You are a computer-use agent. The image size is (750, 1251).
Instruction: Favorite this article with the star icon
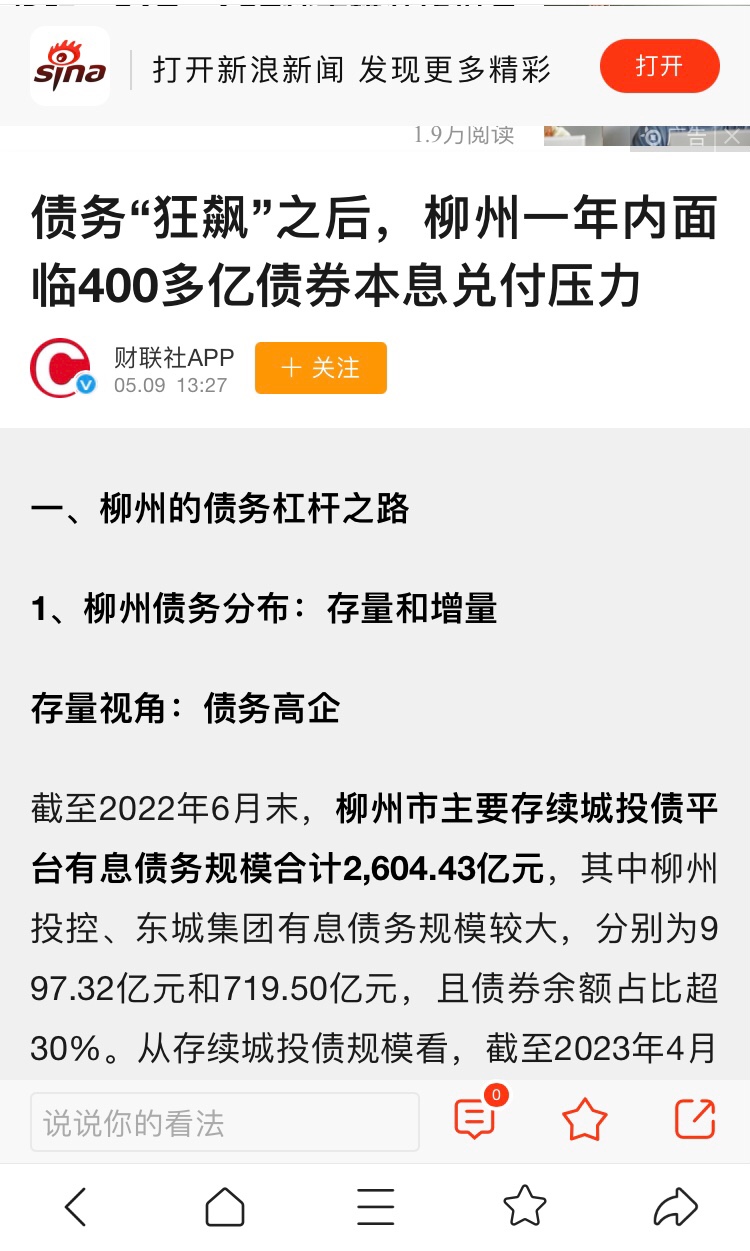[585, 1120]
